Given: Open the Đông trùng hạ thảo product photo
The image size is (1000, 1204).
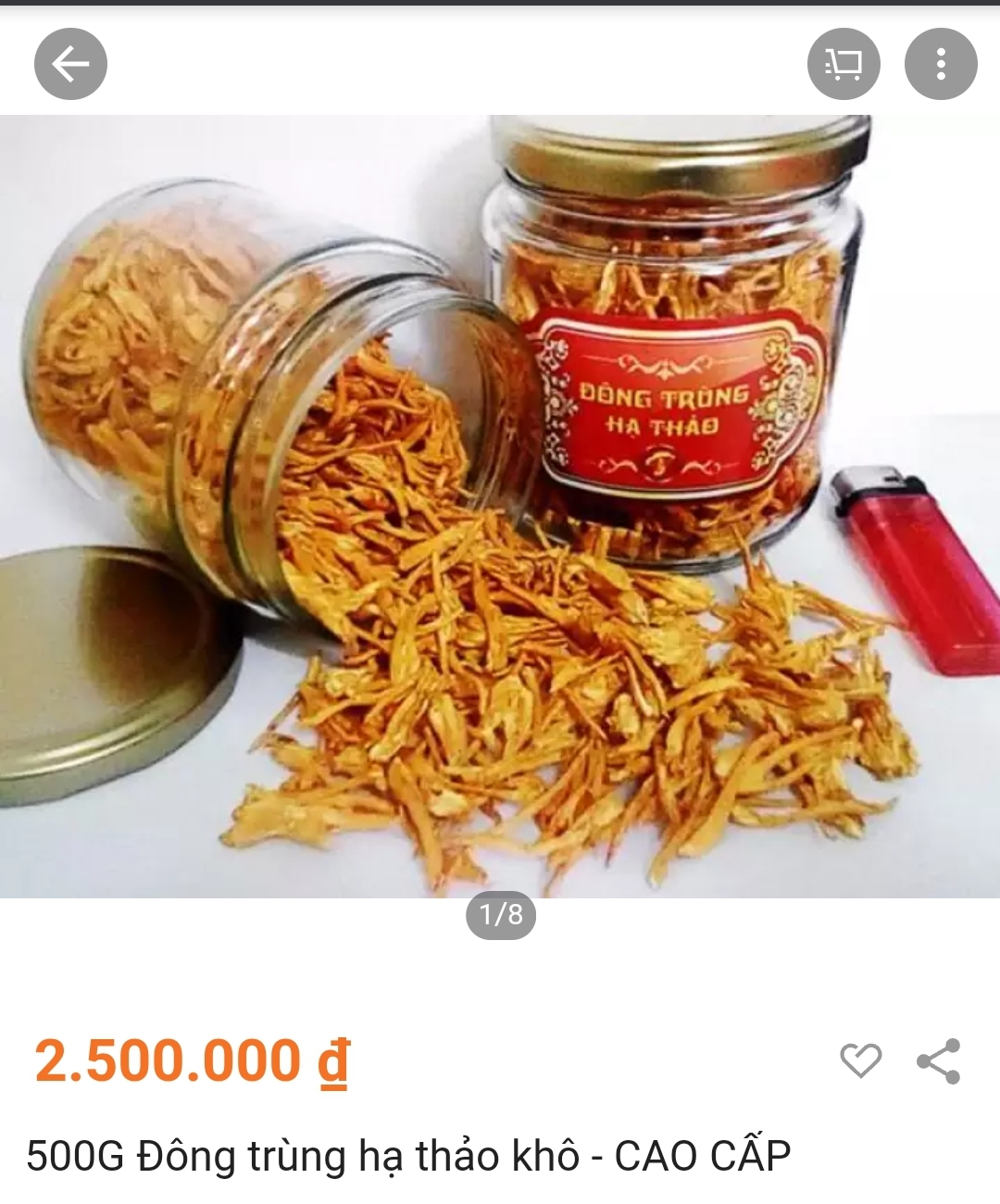Looking at the screenshot, I should pos(500,506).
